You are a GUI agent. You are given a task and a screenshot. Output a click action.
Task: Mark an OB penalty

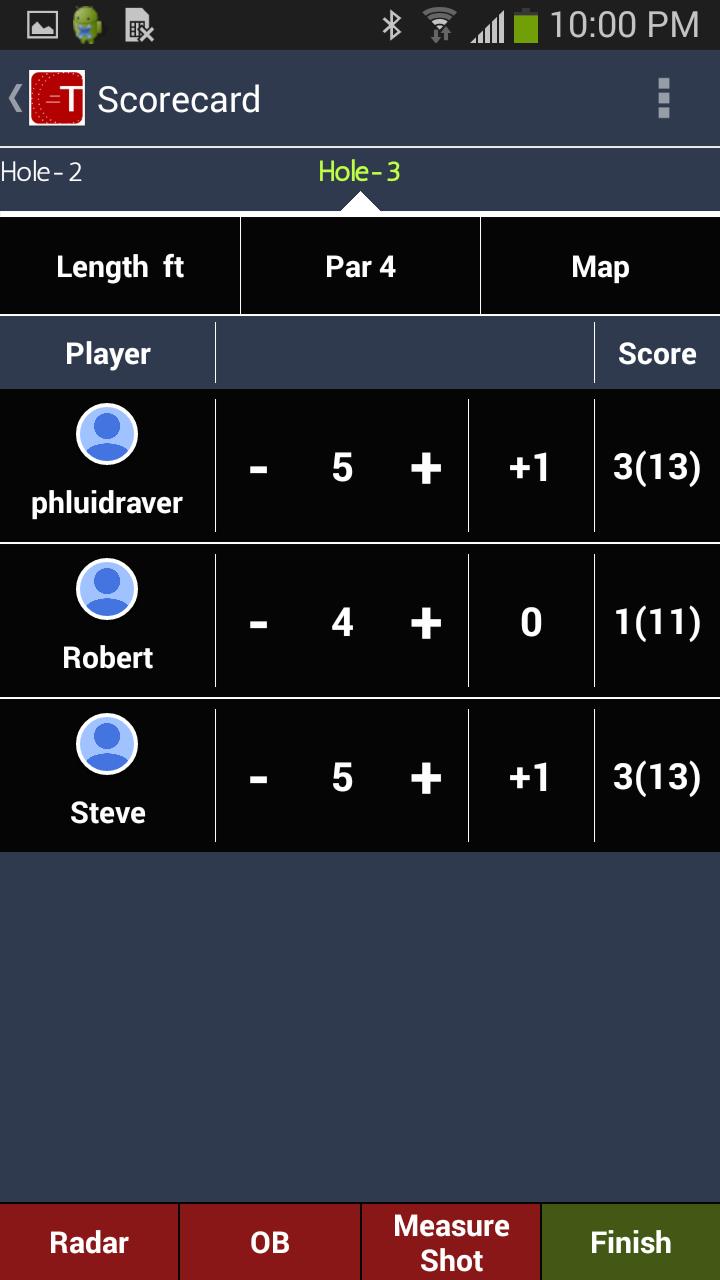270,1242
